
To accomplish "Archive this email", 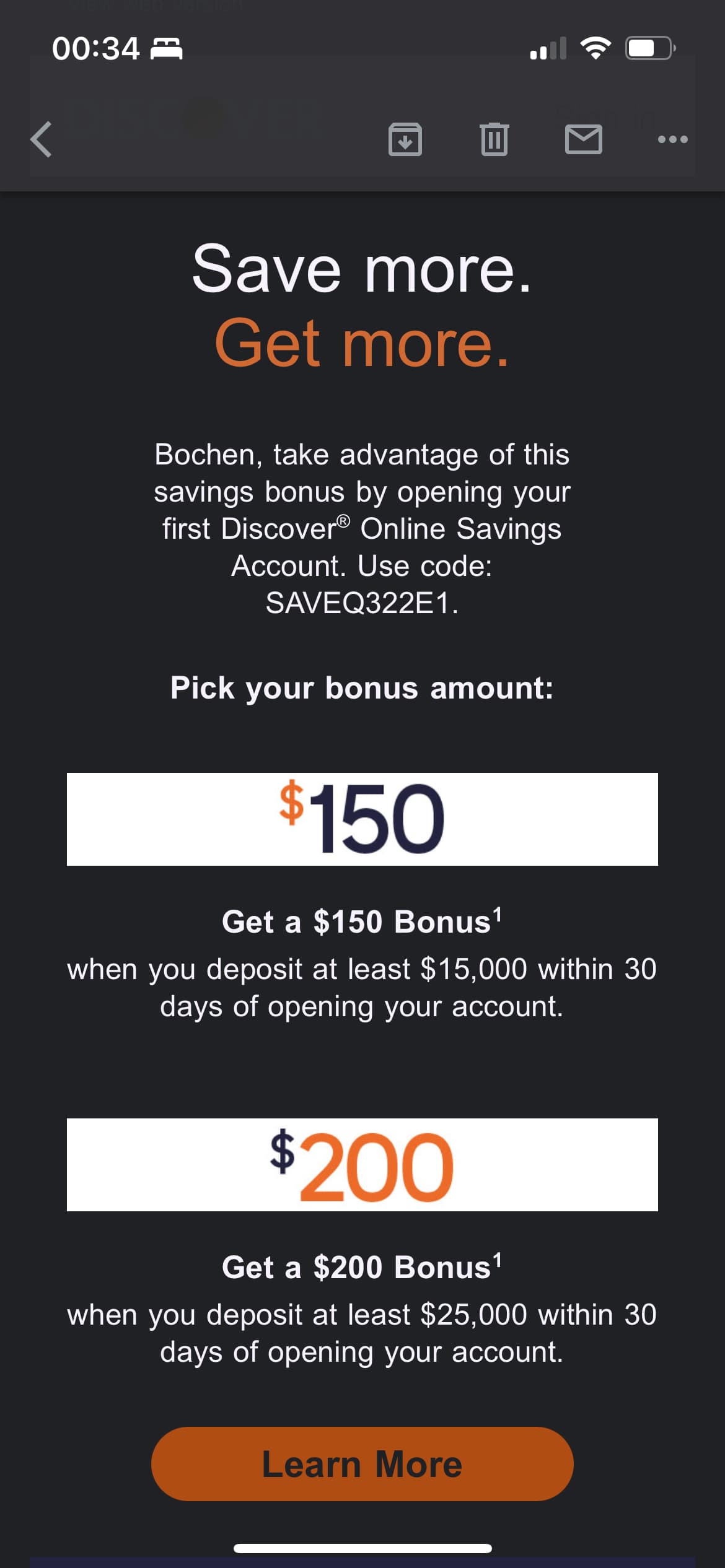I will (405, 139).
